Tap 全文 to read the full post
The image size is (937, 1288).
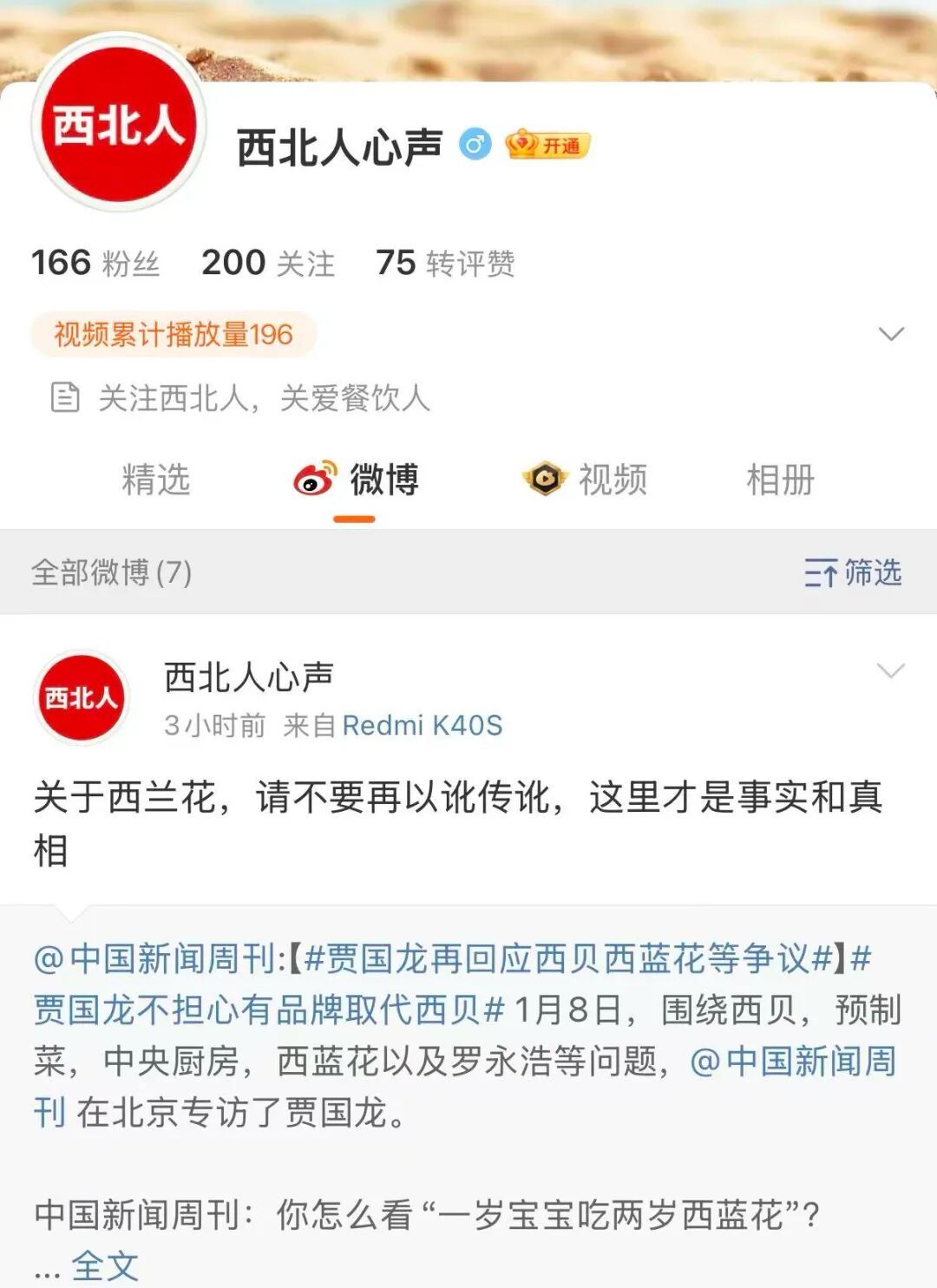(x=105, y=1266)
